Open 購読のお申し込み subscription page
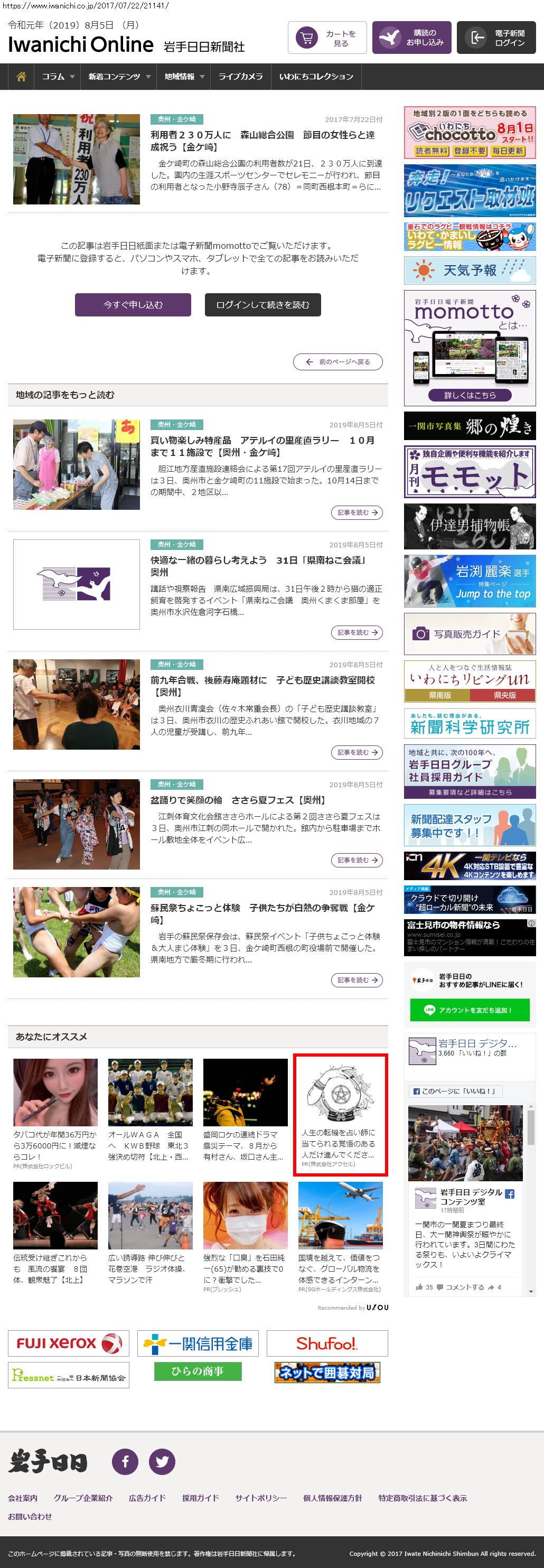Image resolution: width=544 pixels, height=1568 pixels. pyautogui.click(x=412, y=39)
